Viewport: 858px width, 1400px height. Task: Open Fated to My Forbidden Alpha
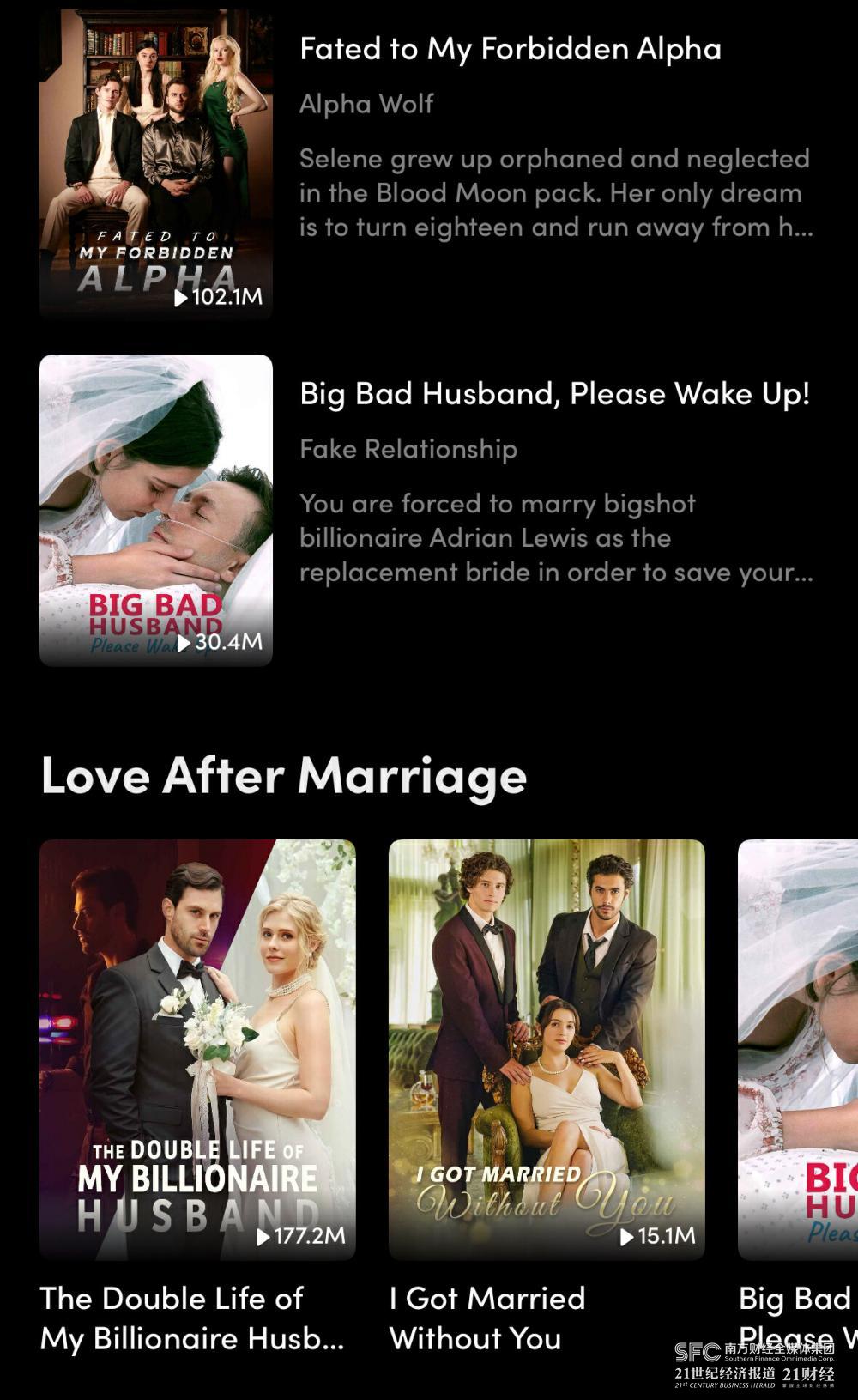[156, 163]
